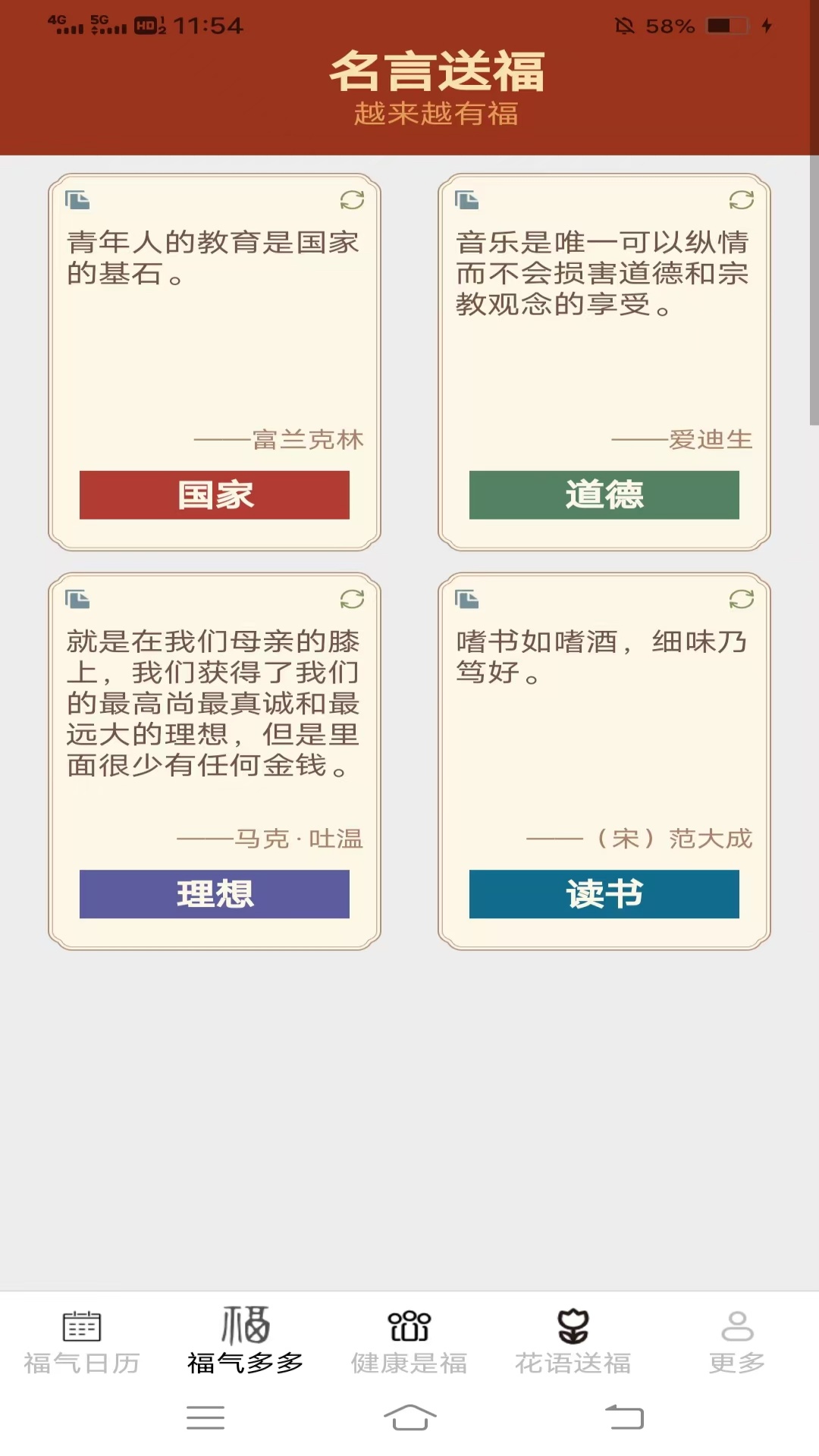Switch to the 花语送福 tab

click(x=573, y=1342)
